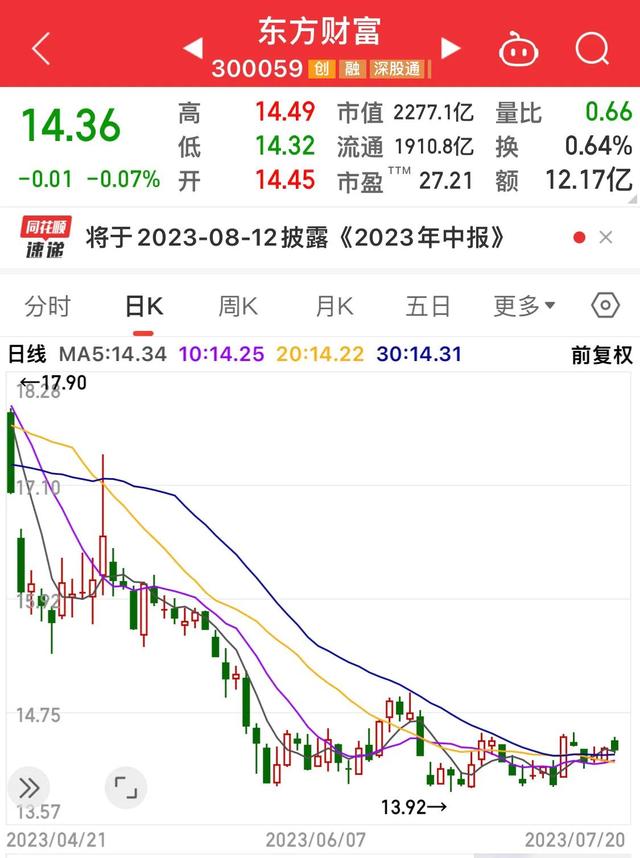Open stock search
This screenshot has width=640, height=858.
tap(592, 47)
